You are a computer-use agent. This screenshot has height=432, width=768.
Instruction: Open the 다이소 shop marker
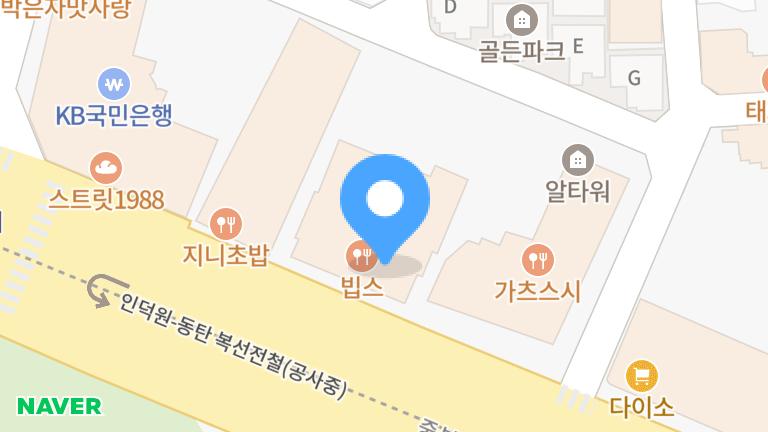[x=641, y=376]
